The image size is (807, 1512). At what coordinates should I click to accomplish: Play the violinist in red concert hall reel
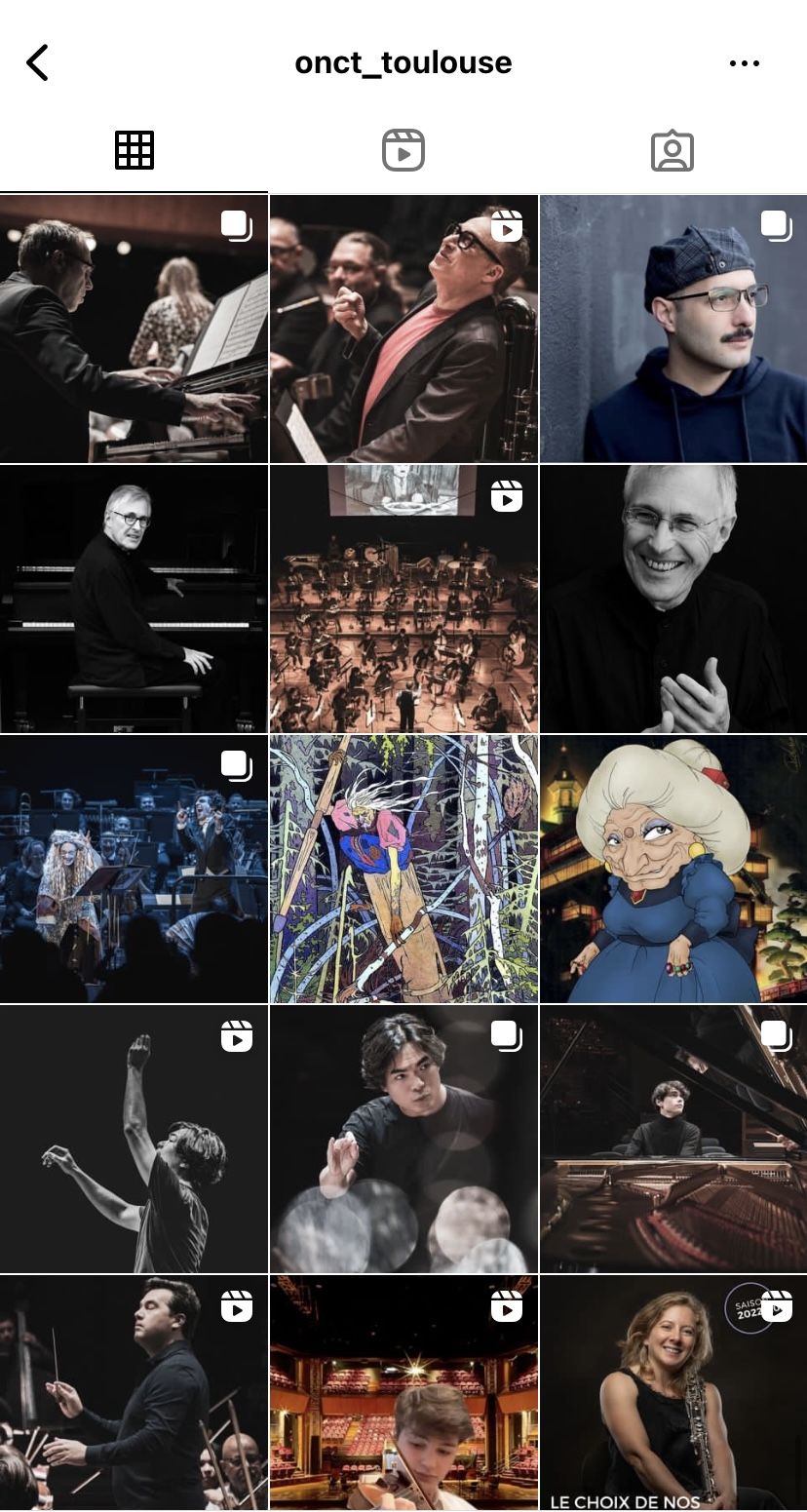click(403, 1394)
